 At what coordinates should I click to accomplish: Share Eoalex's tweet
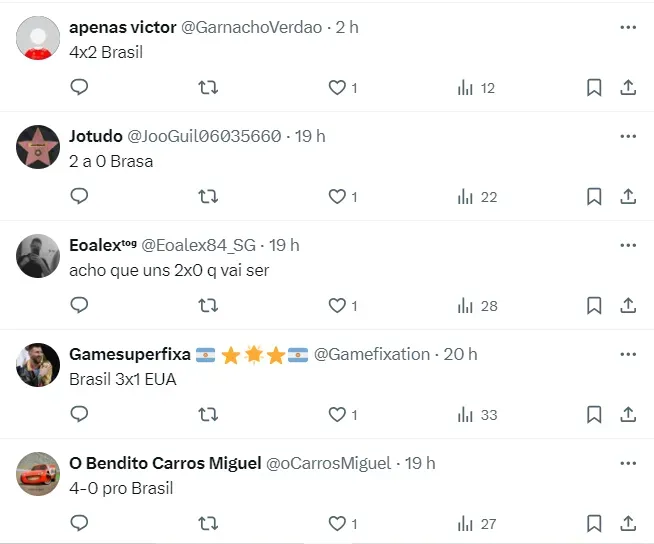coord(628,306)
